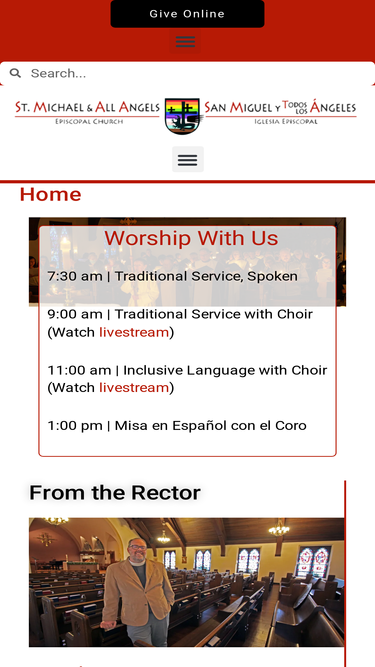This screenshot has height=667, width=375.
Task: Watch the 11:00 am service livestream
Action: tap(134, 388)
